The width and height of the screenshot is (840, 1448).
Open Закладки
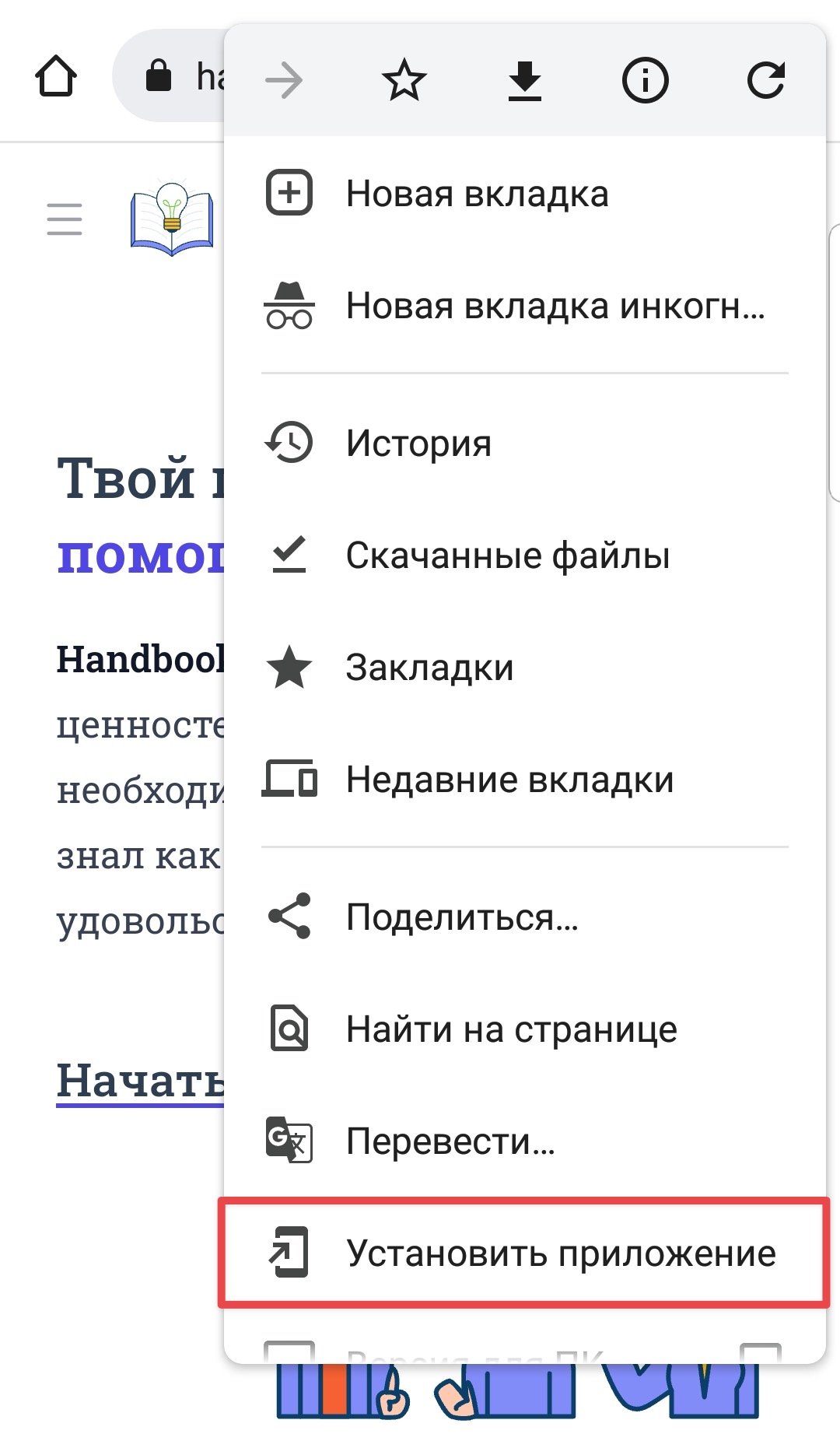(x=429, y=668)
